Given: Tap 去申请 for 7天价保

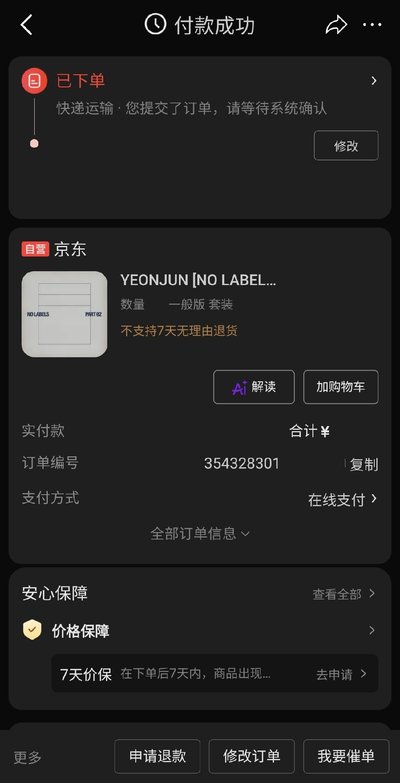Looking at the screenshot, I should coord(342,674).
